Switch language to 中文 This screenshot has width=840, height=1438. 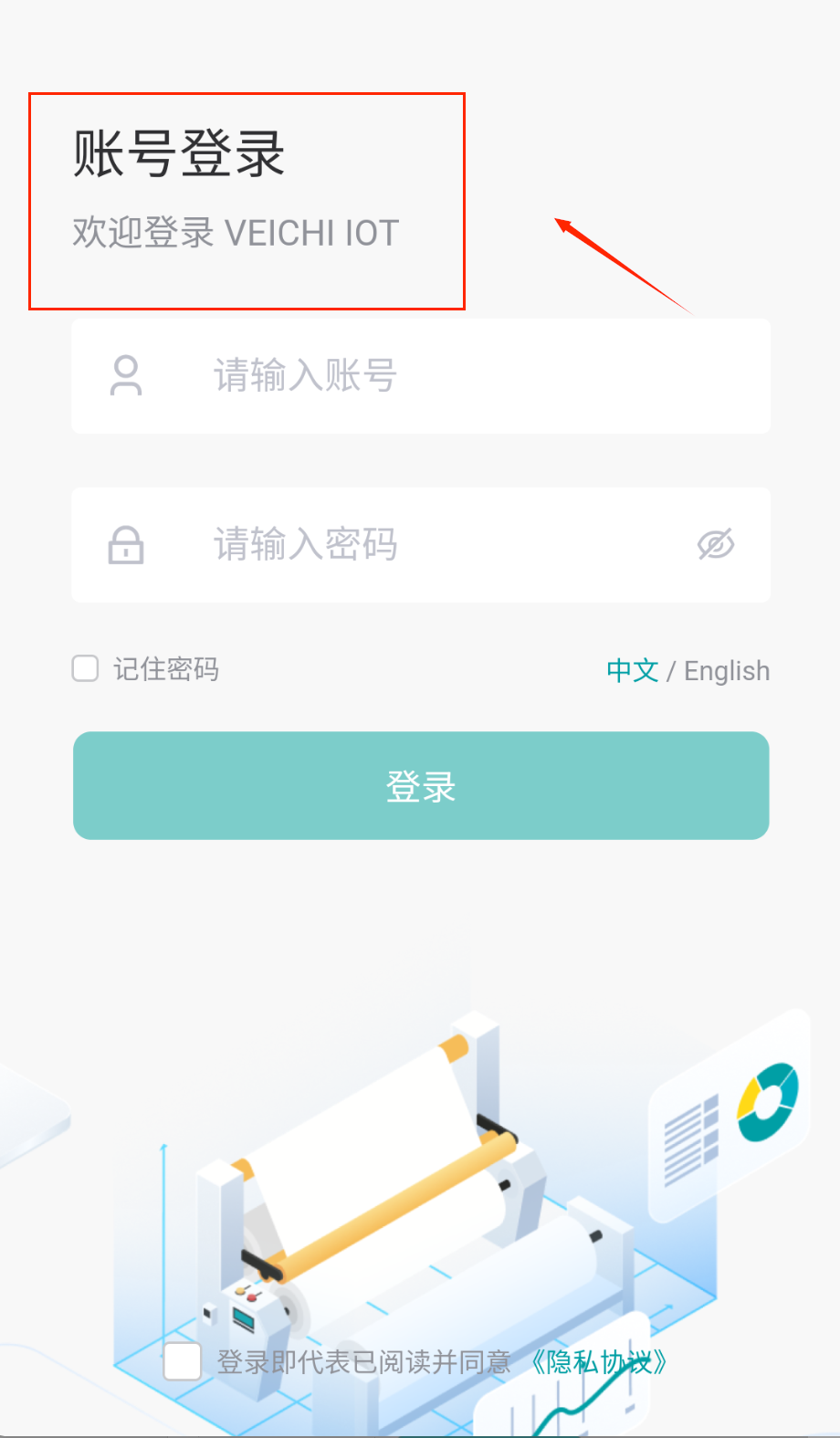(632, 671)
